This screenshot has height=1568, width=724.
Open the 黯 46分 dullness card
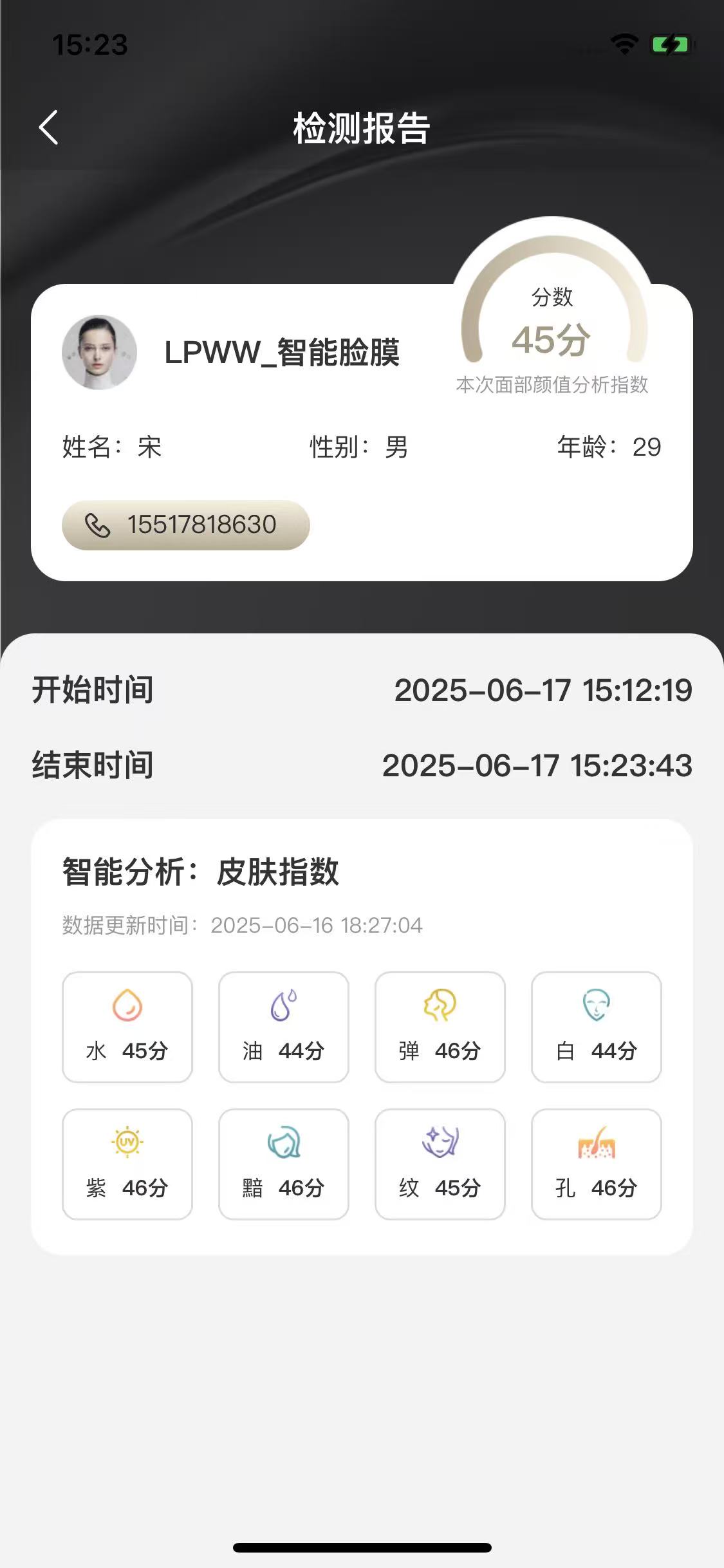point(284,1164)
